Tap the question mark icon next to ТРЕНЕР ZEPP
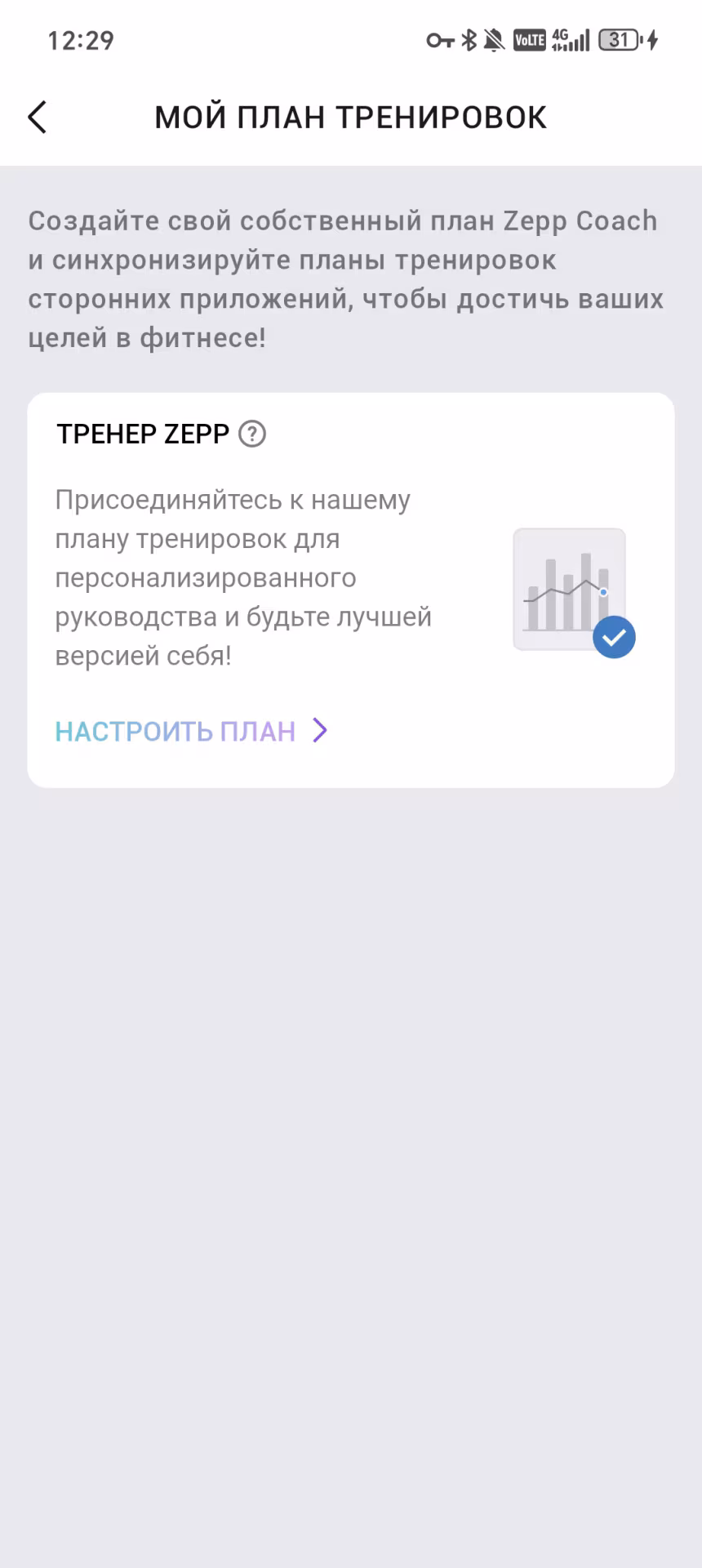Image resolution: width=702 pixels, height=1568 pixels. [253, 434]
